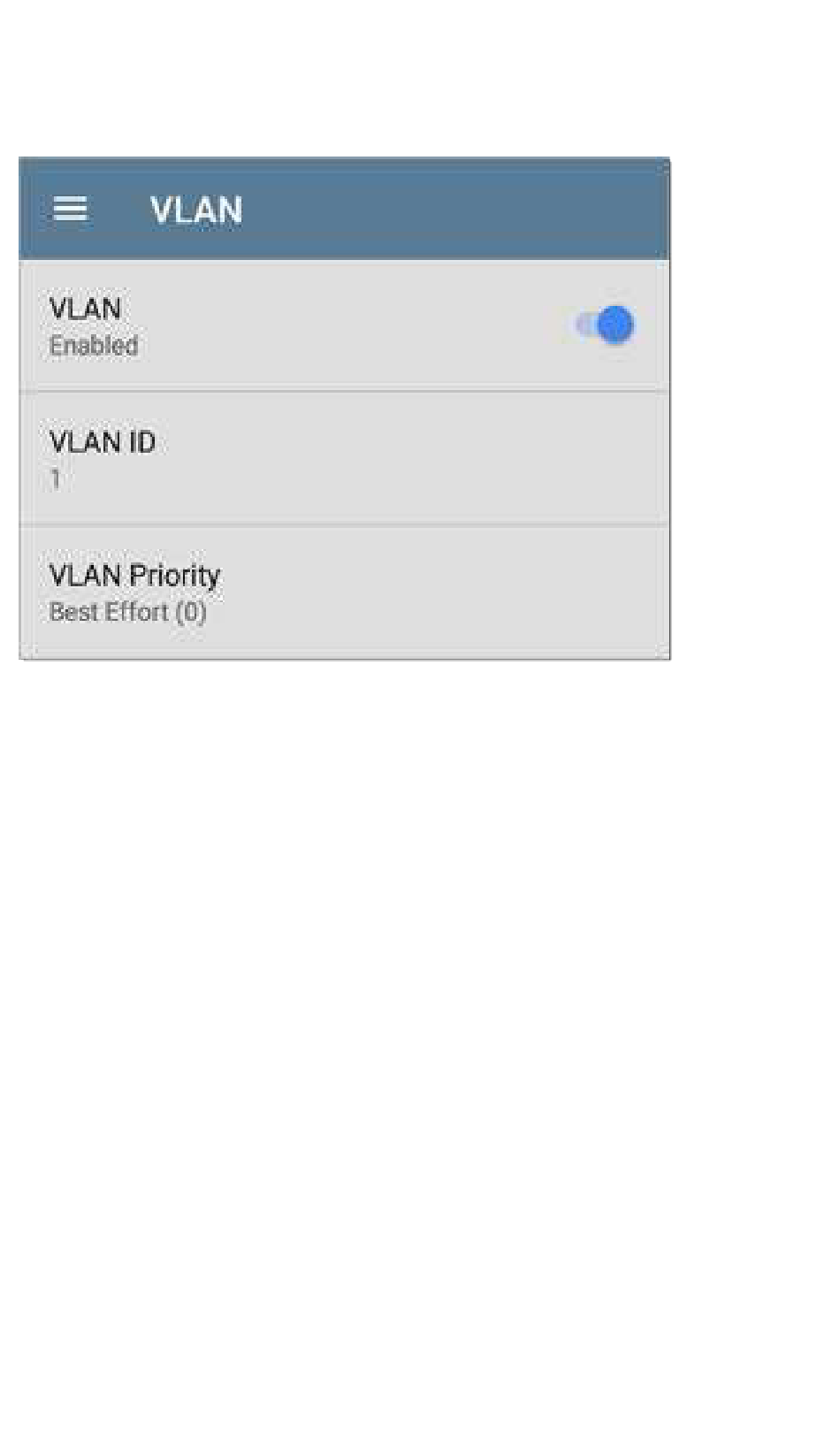Viewport: 840px width, 1452px height.
Task: Open the VLAN ID setting
Action: pos(343,458)
